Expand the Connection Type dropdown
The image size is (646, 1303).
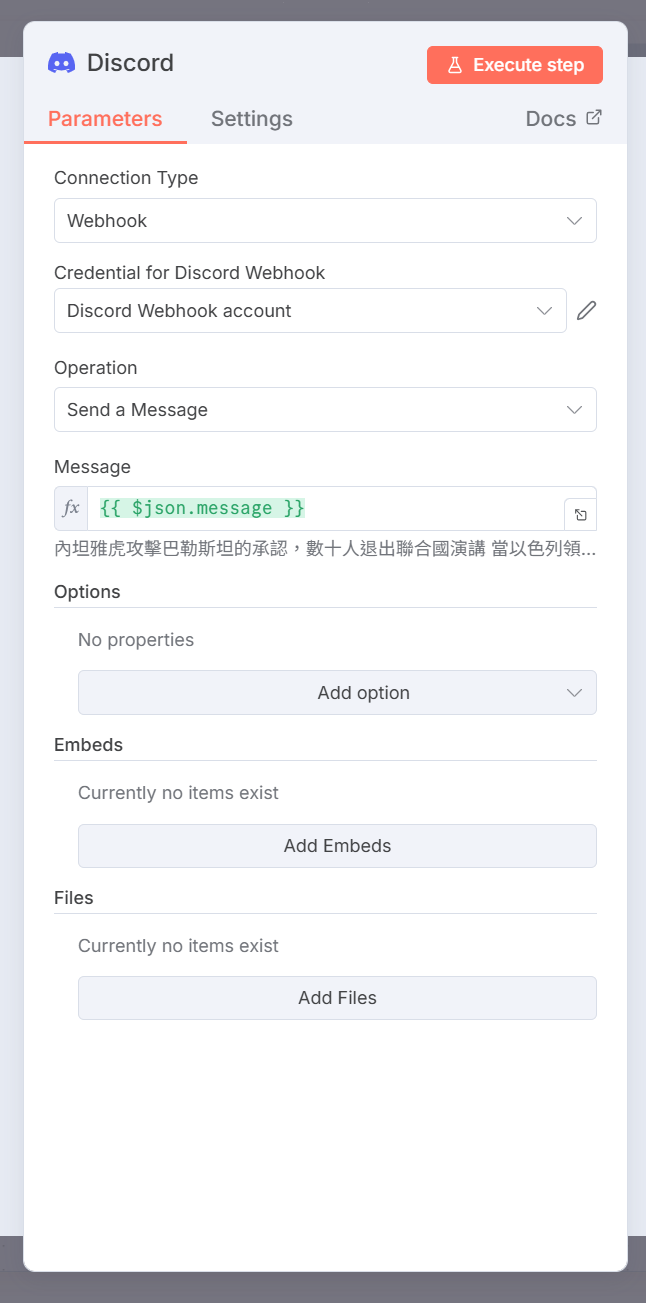click(325, 221)
